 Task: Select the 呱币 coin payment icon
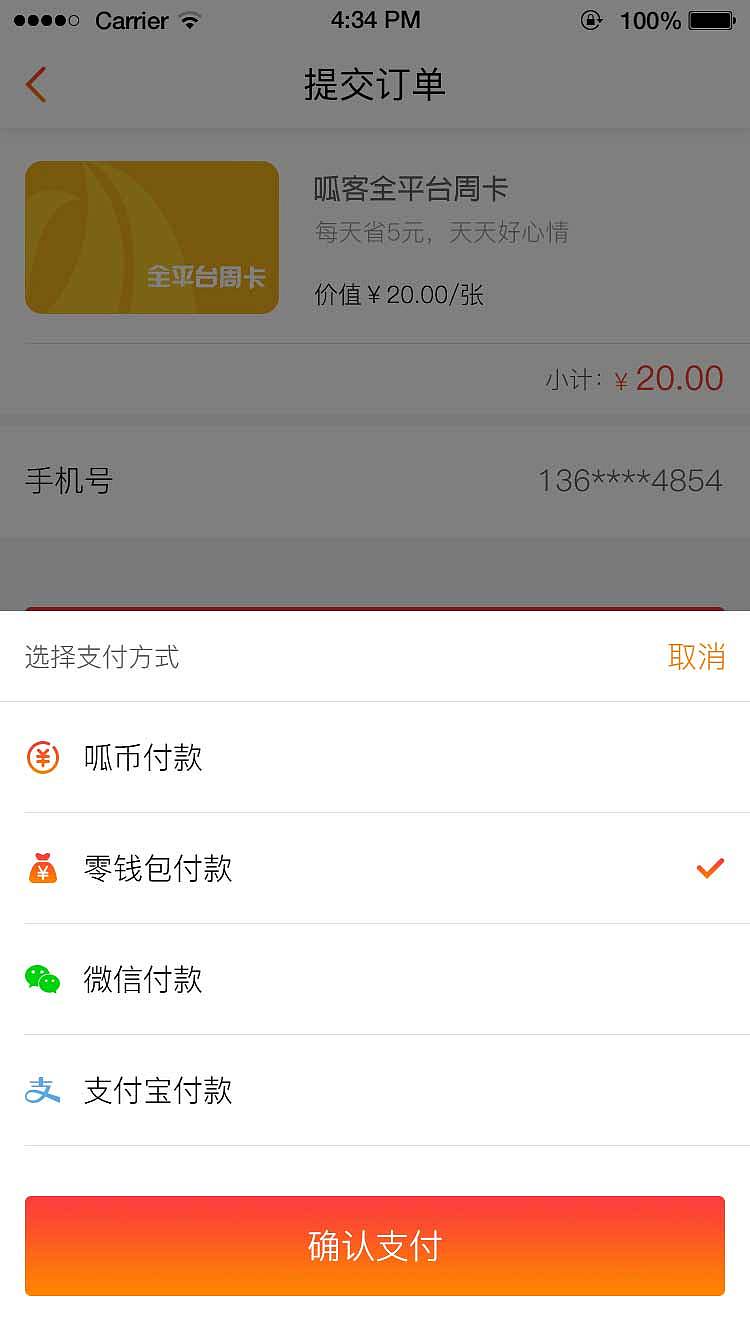(40, 757)
